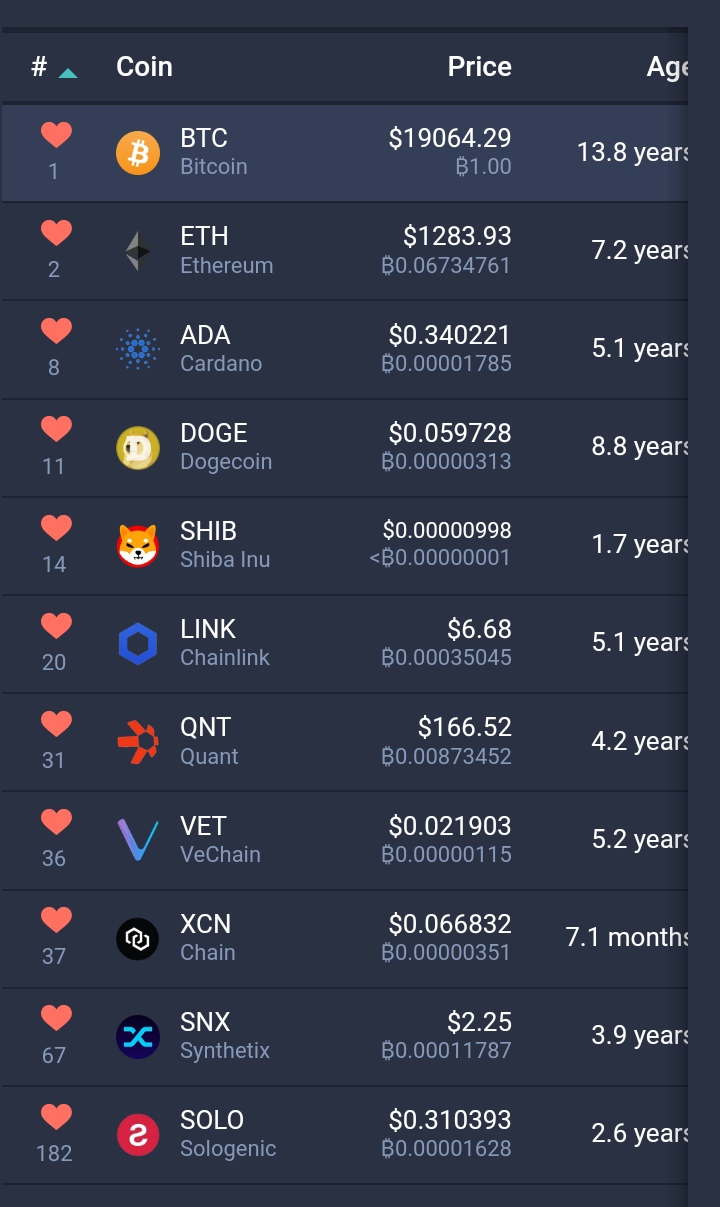
Task: Unfavorite Sologenic with its heart icon
Action: point(56,1117)
